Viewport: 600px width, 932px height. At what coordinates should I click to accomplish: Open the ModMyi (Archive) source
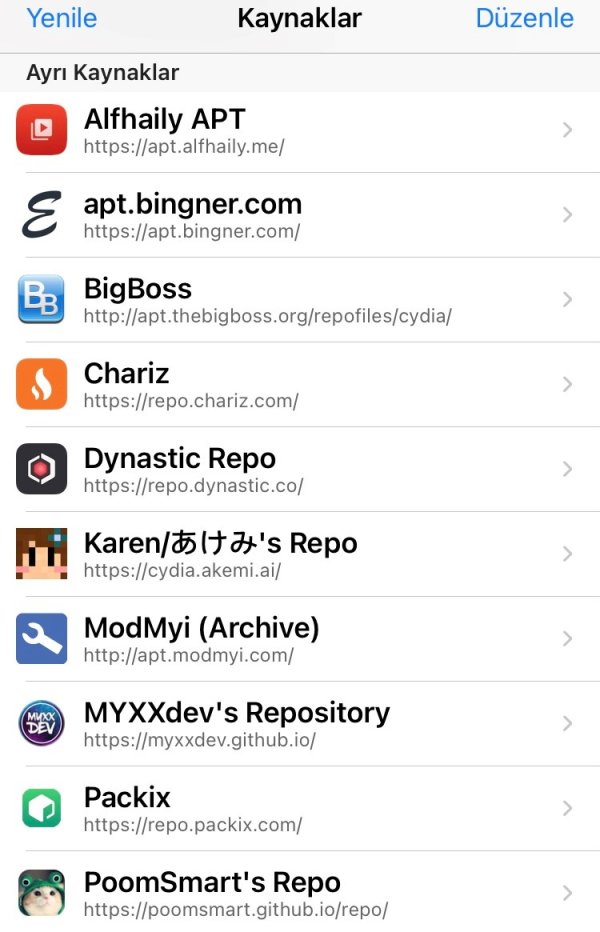(300, 639)
